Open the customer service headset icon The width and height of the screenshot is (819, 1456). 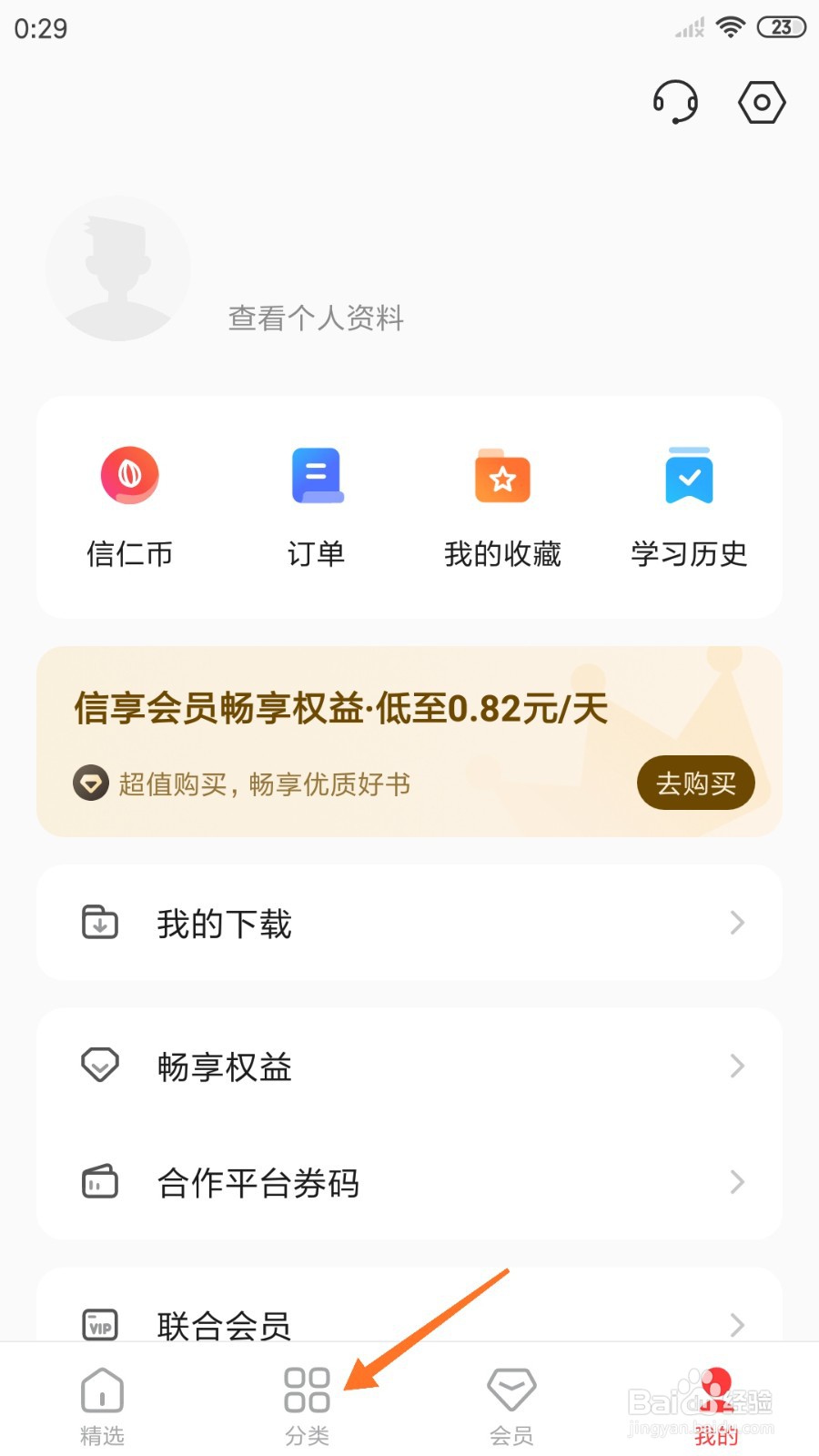(673, 102)
